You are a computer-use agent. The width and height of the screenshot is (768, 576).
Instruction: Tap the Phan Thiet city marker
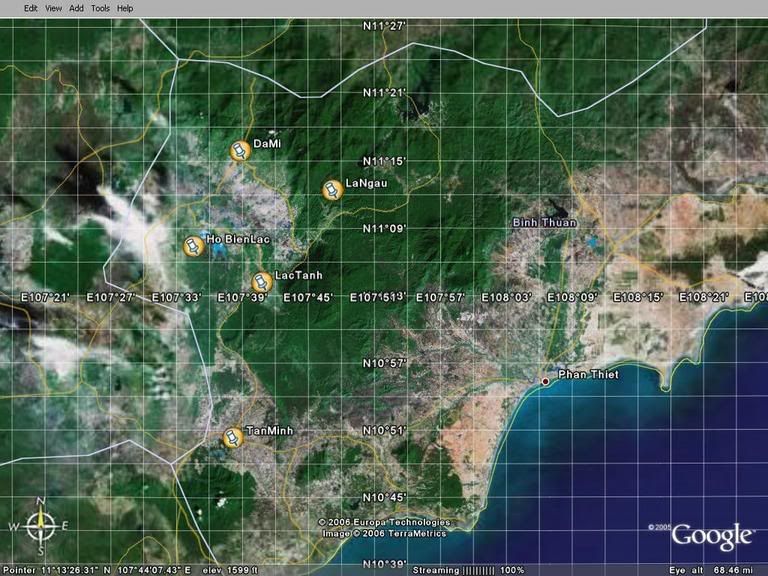[545, 381]
